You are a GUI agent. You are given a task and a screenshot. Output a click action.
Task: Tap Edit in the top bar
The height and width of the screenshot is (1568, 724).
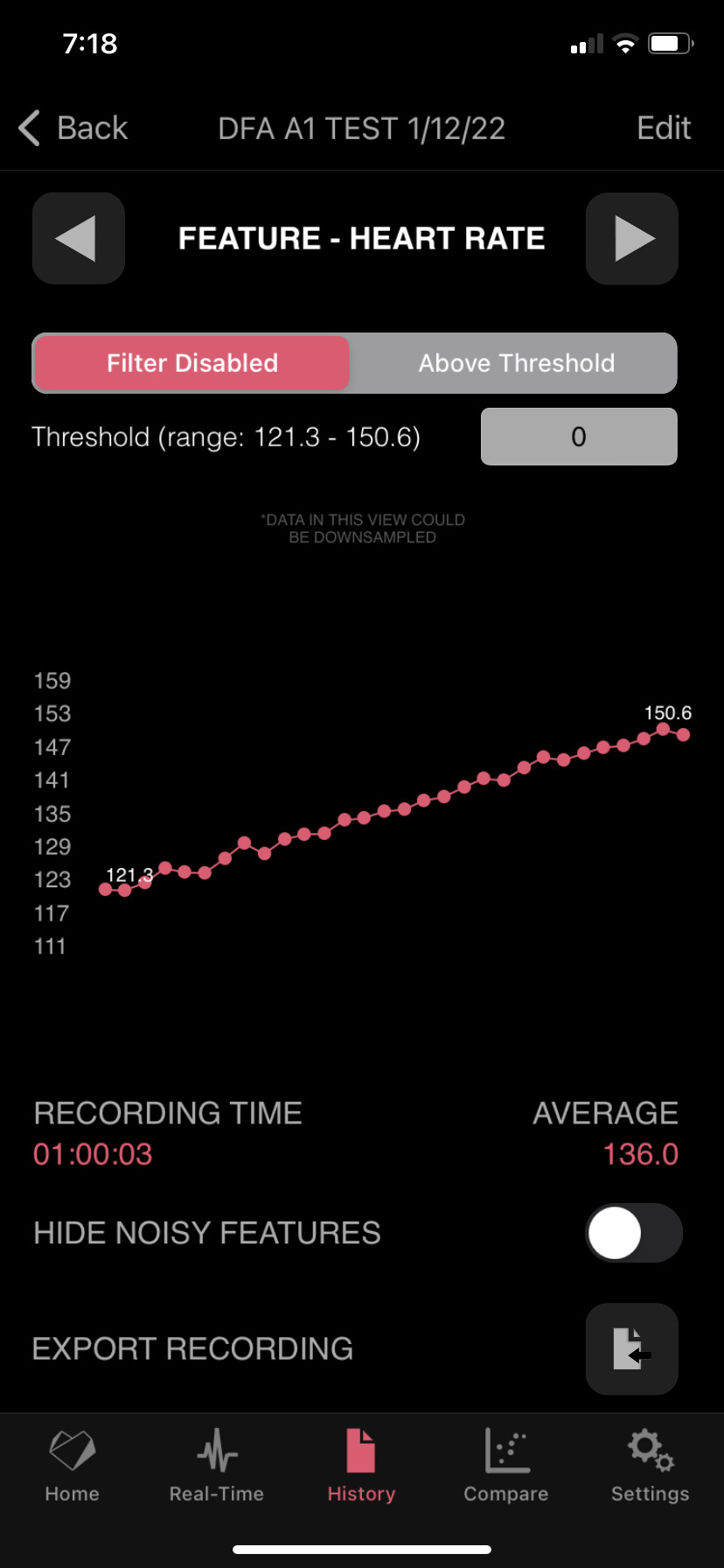(x=664, y=128)
